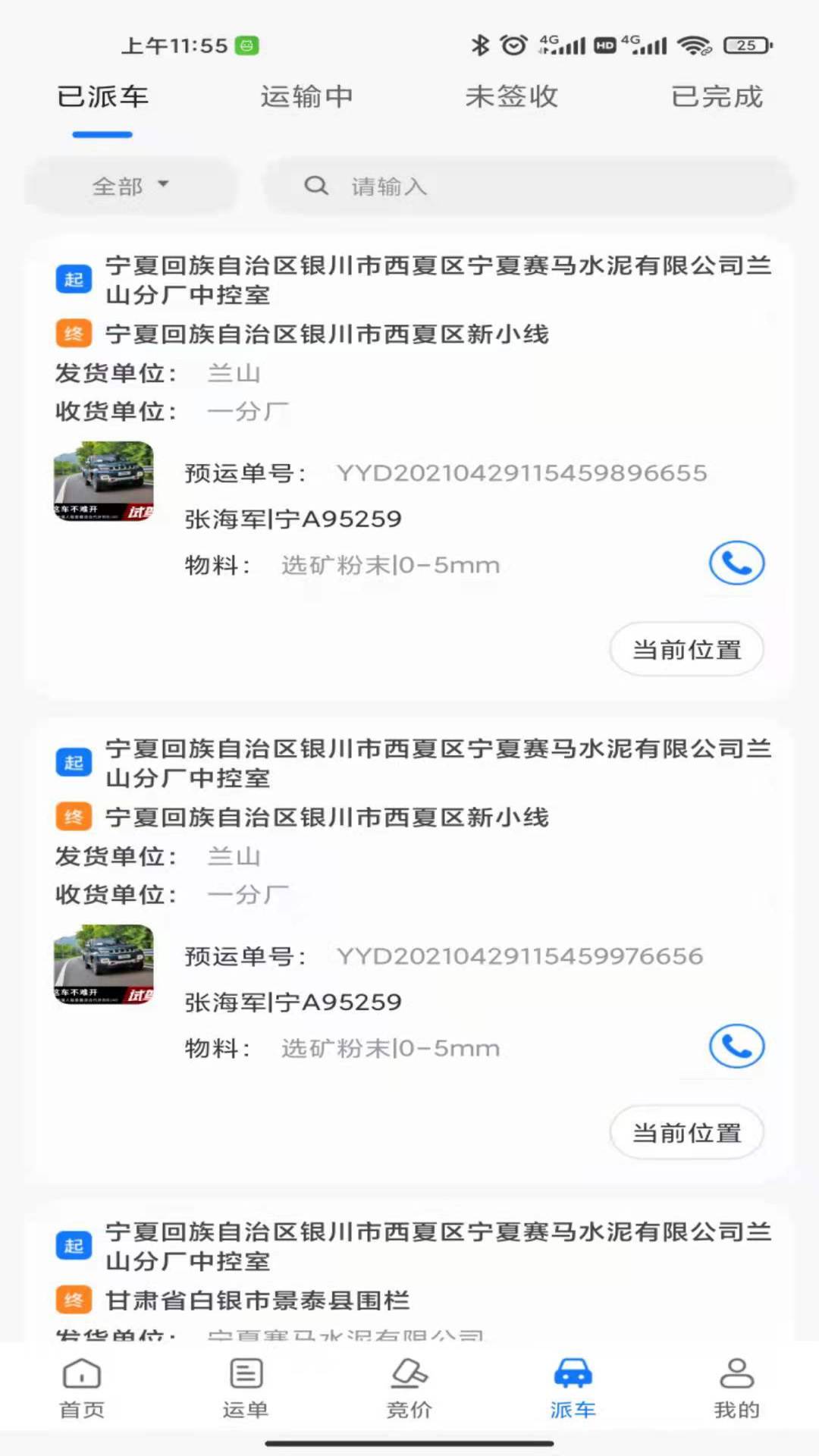
Task: Tap the 终 destination badge on second order
Action: click(74, 816)
